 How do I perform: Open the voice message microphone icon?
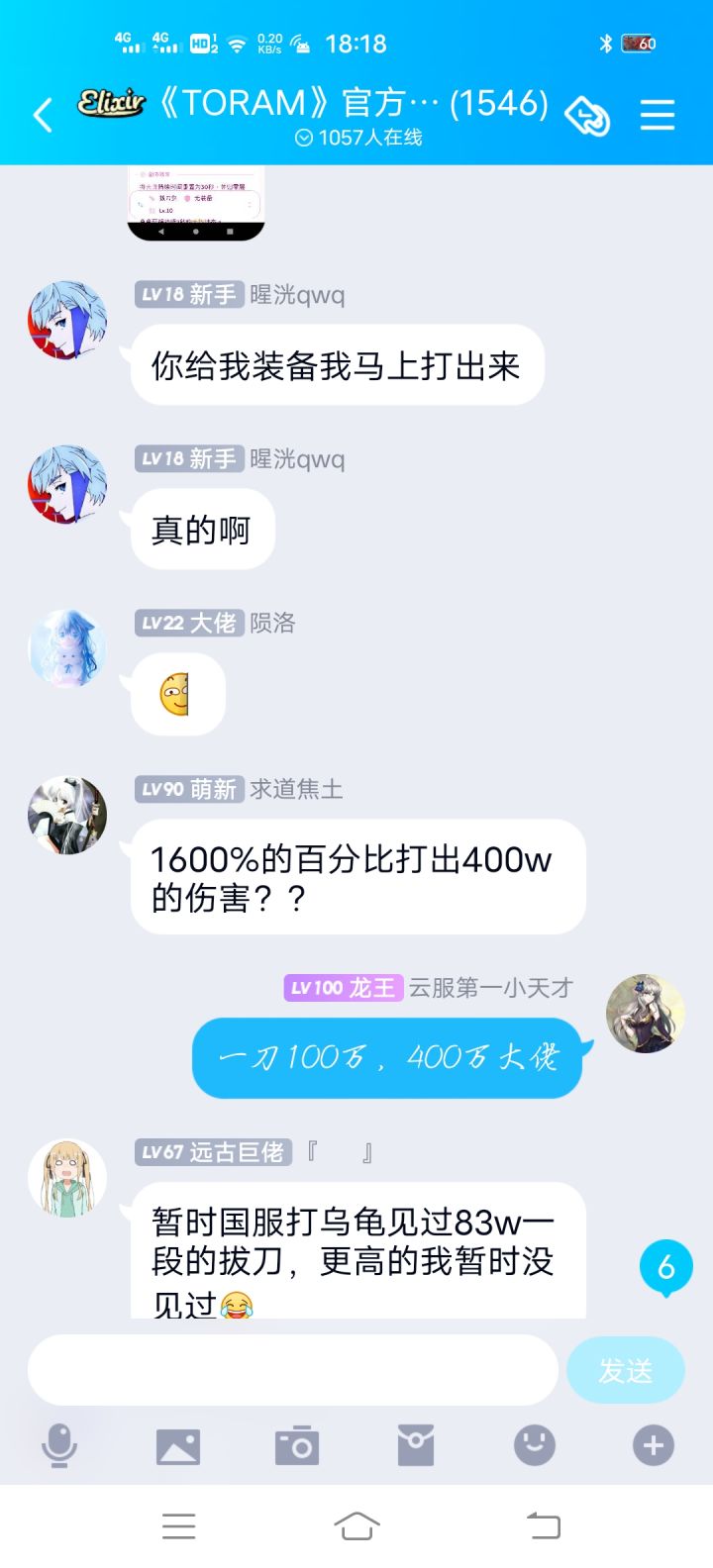pos(59,1445)
